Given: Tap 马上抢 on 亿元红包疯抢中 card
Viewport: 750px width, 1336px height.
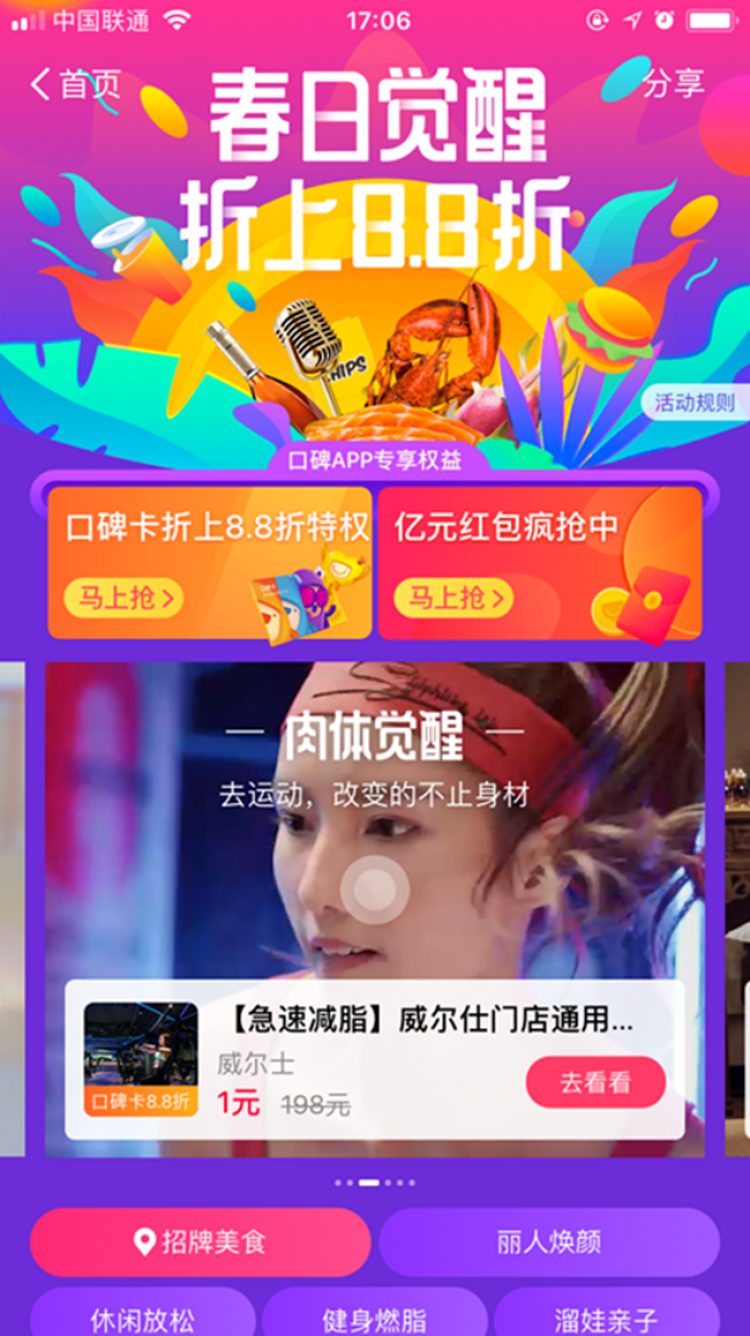Looking at the screenshot, I should coord(454,598).
